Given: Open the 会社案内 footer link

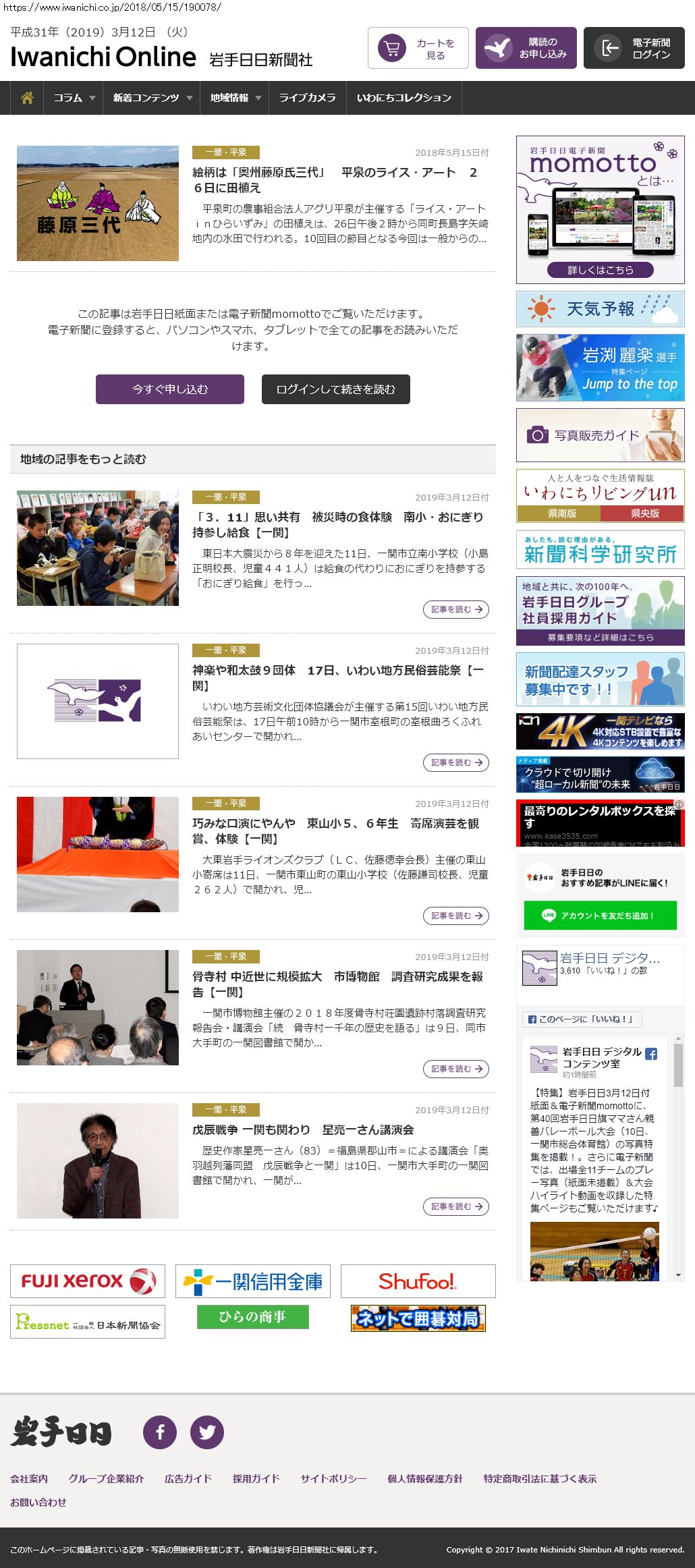Looking at the screenshot, I should tap(29, 1478).
